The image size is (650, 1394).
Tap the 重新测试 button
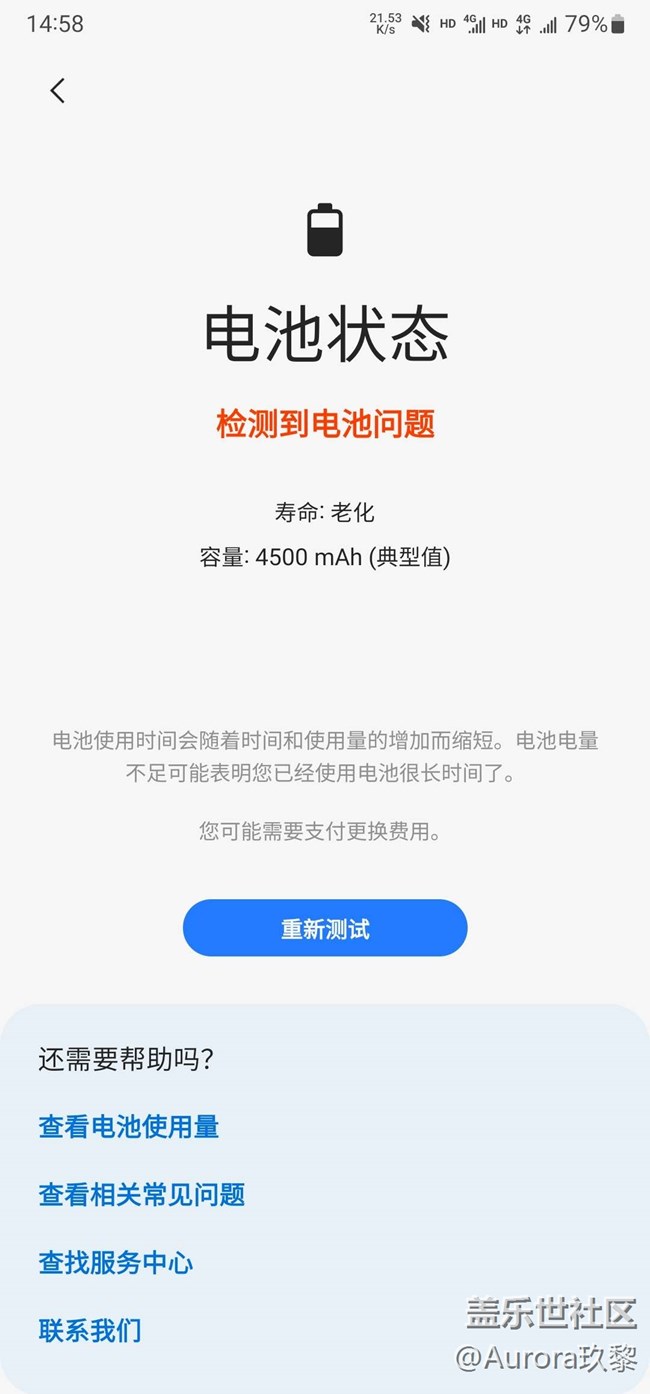[325, 928]
